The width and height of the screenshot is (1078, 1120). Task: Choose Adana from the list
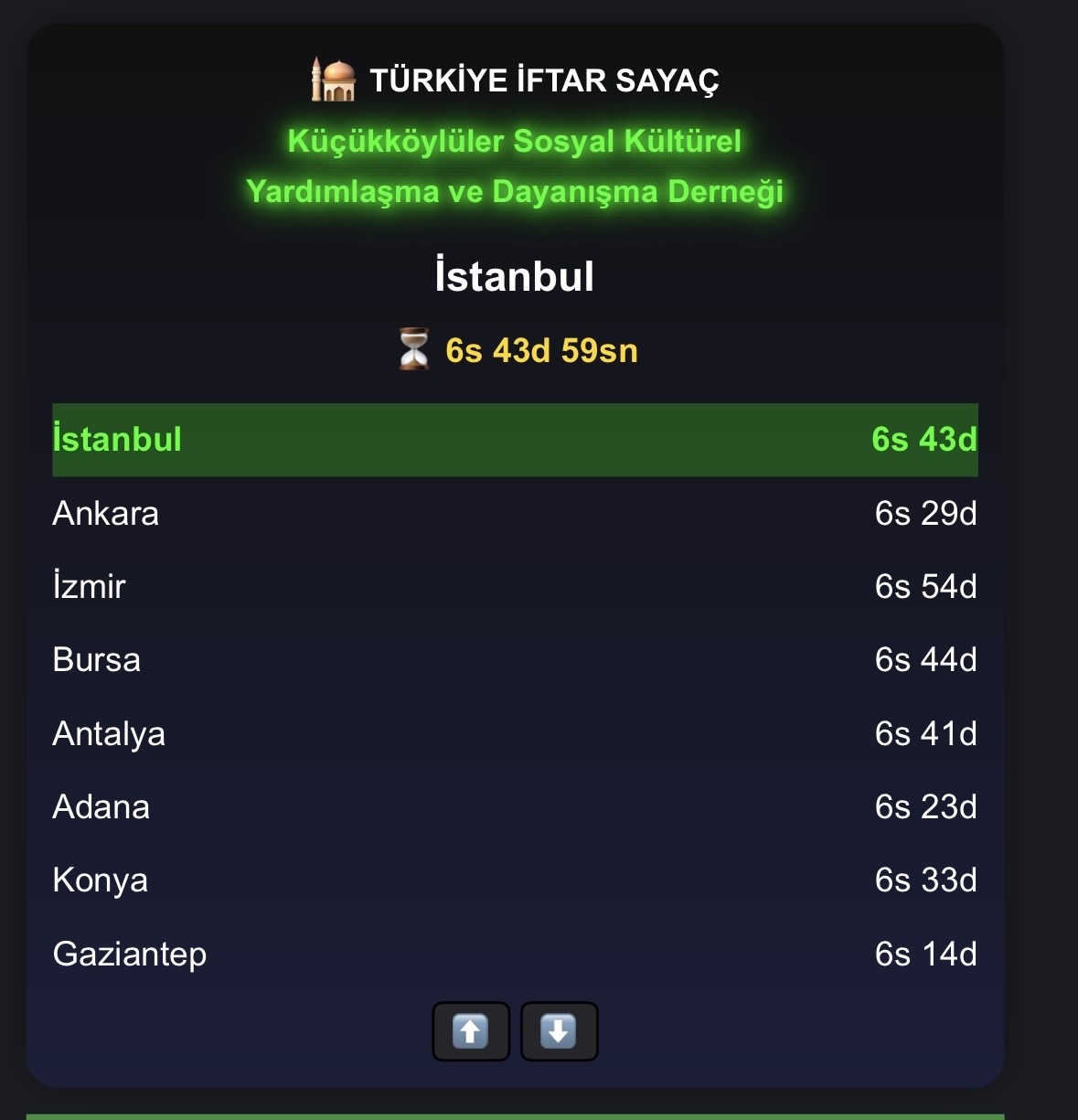click(x=515, y=807)
